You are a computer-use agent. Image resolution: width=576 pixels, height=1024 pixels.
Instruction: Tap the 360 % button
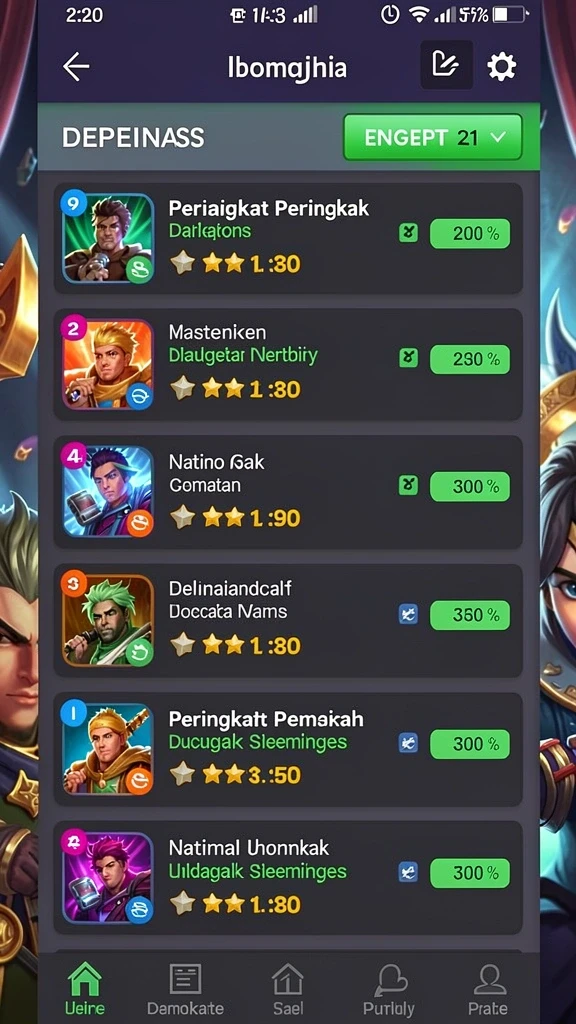[x=470, y=615]
